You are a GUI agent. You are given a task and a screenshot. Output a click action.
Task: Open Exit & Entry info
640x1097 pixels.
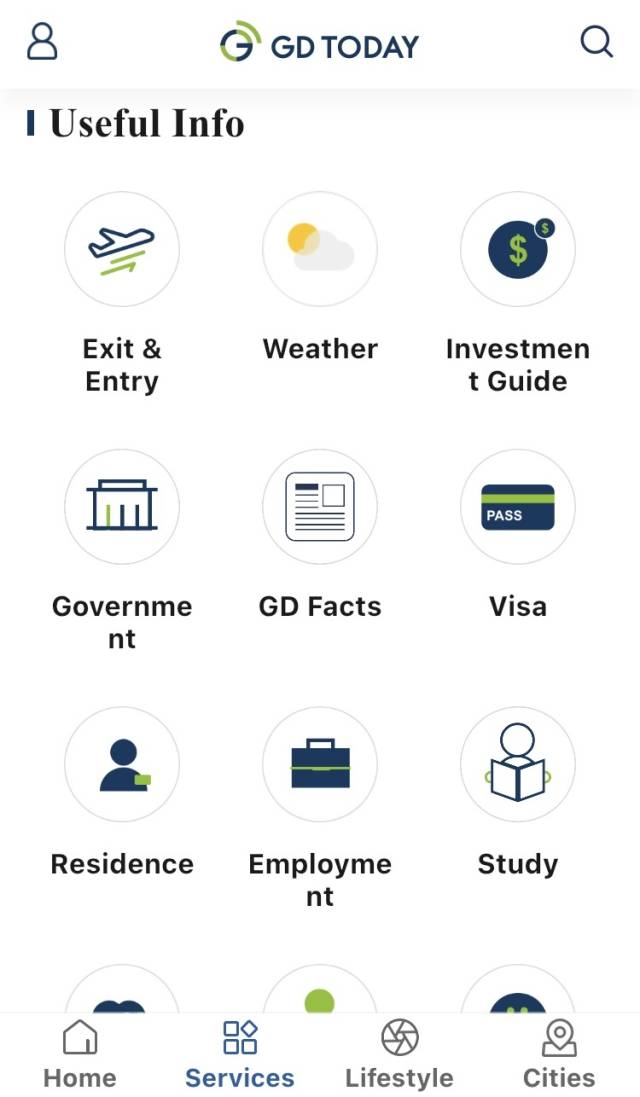(122, 249)
